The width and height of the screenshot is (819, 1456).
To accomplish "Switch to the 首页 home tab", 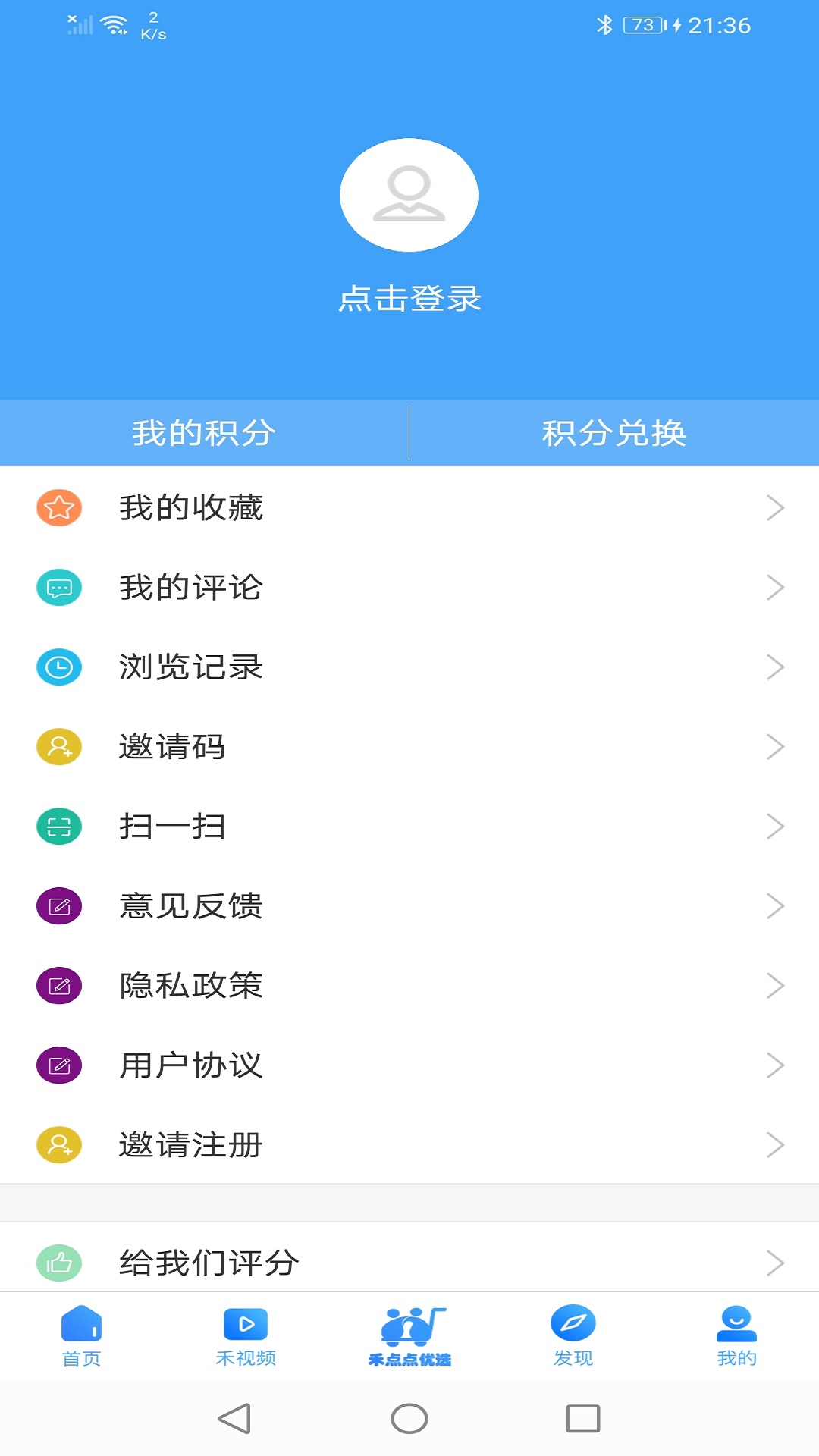I will click(81, 1336).
